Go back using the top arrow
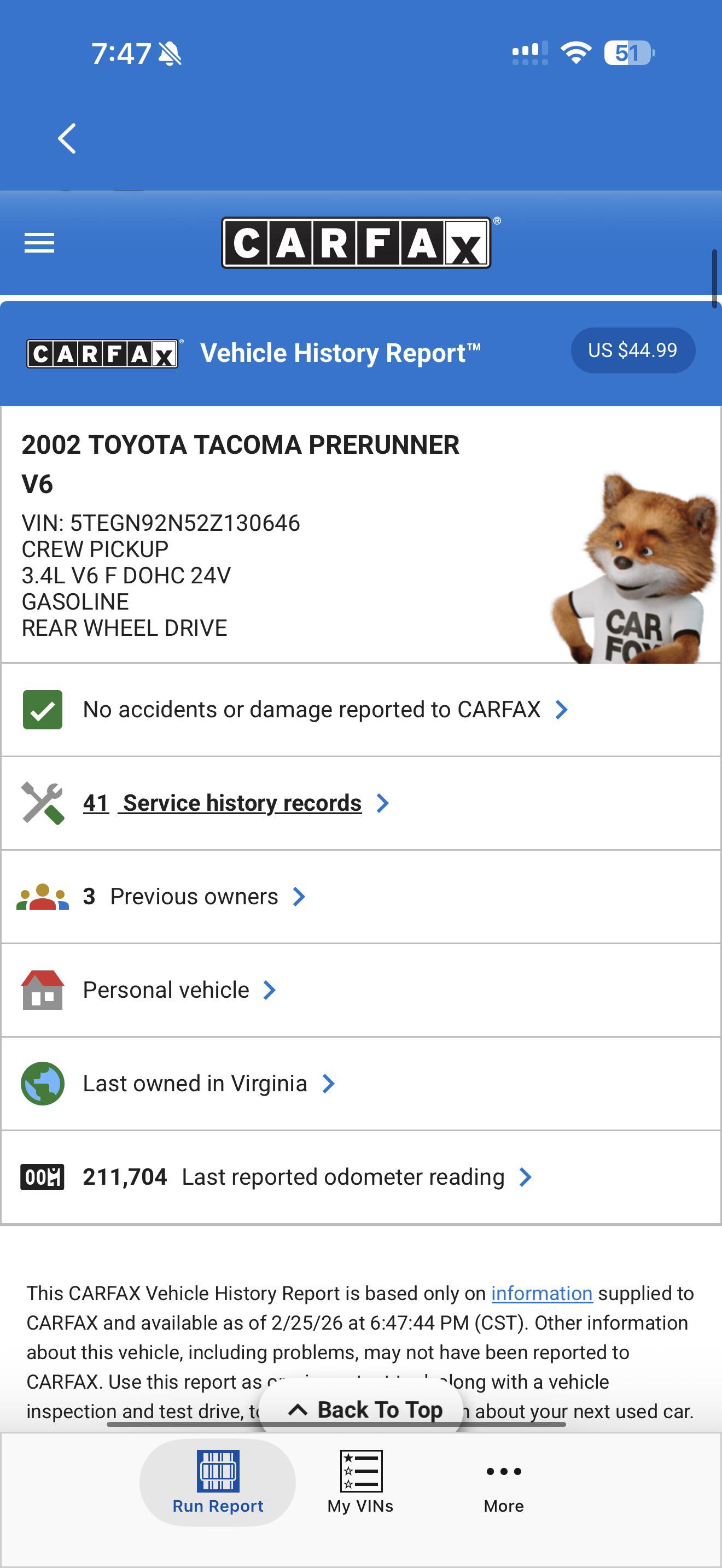 click(67, 139)
